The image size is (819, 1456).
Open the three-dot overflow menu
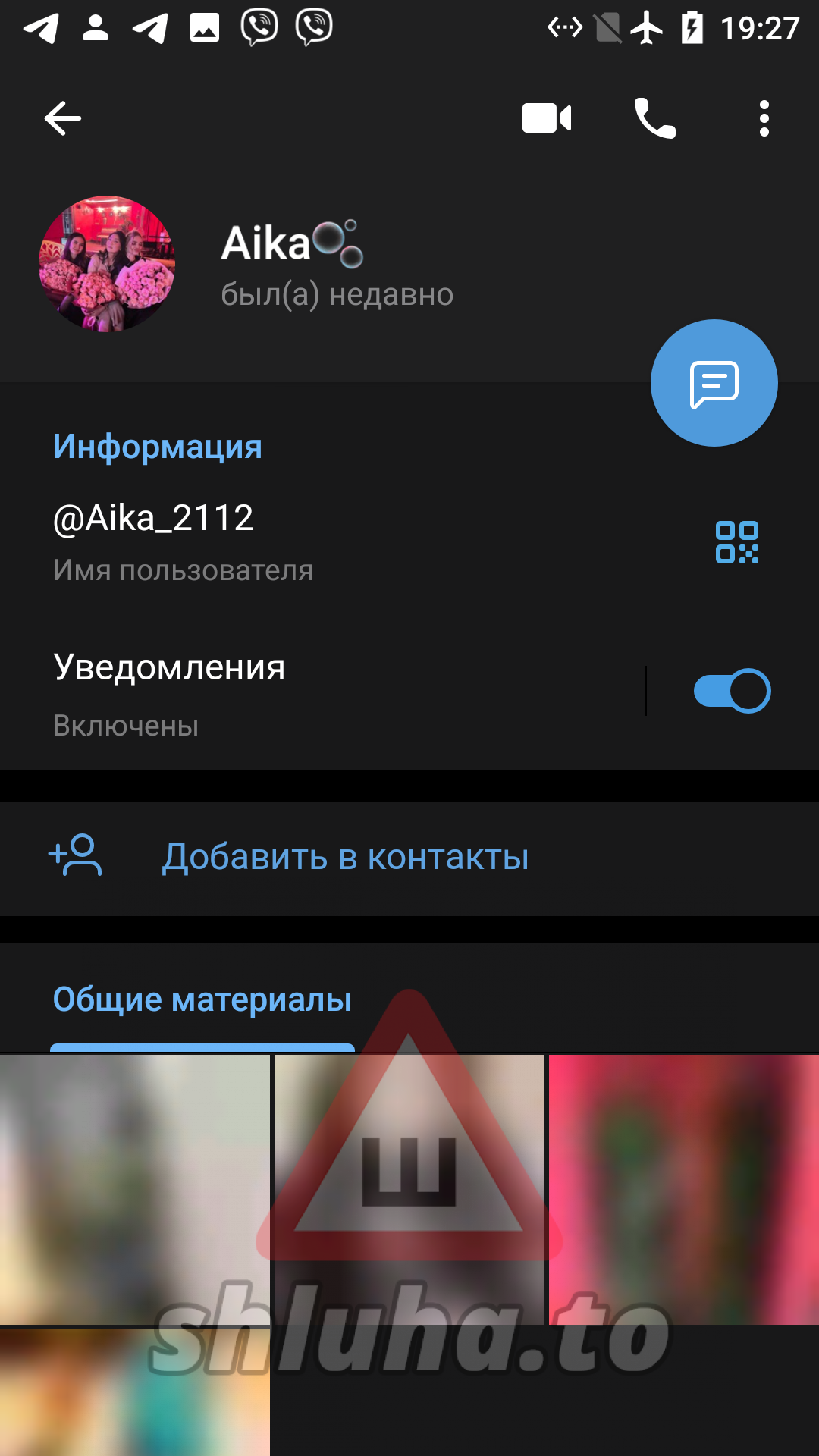coord(764,118)
